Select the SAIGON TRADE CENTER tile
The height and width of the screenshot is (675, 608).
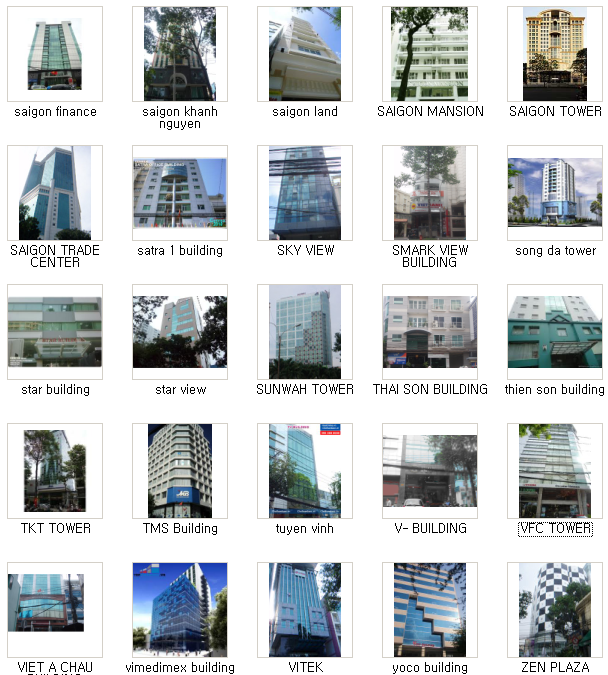(x=55, y=193)
